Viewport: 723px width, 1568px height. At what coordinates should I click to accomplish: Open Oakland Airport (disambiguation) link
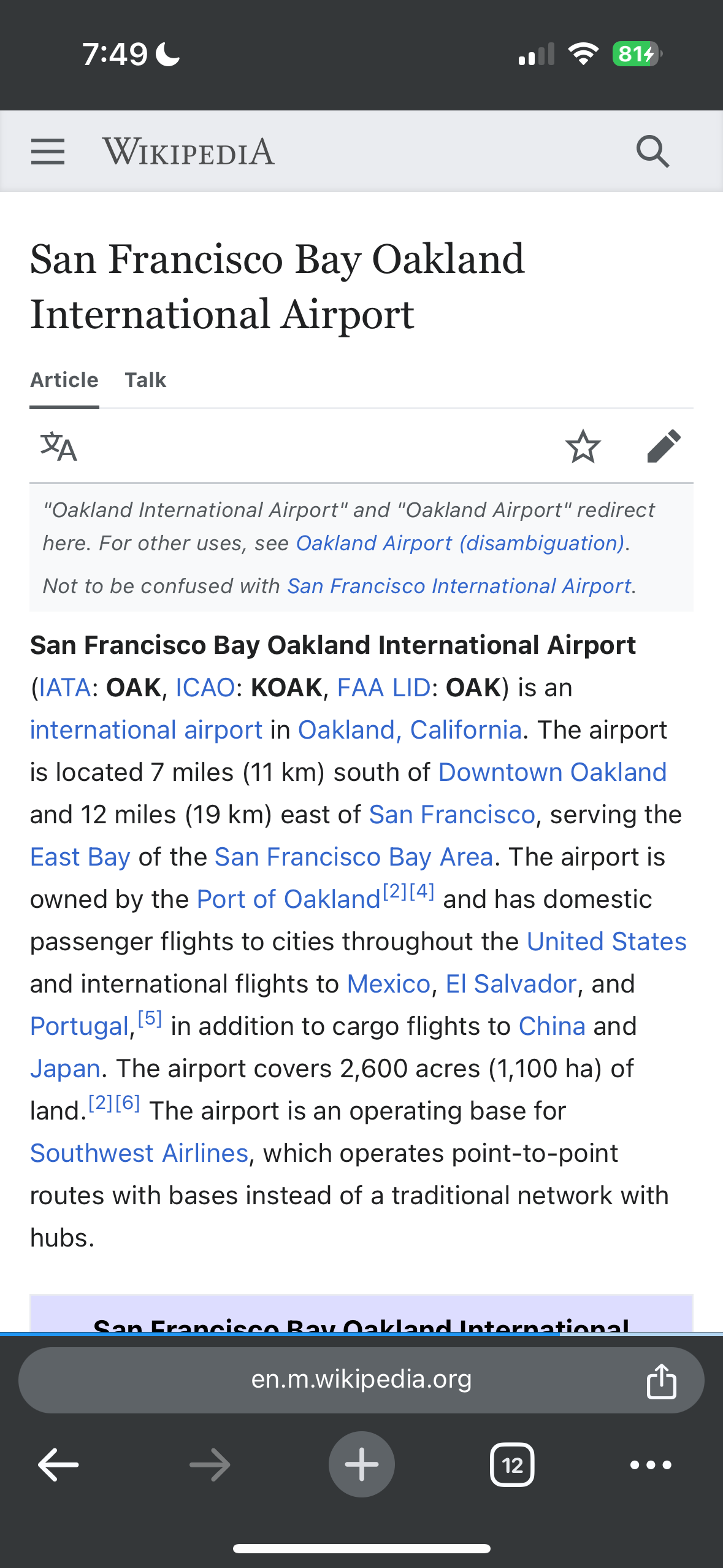[460, 544]
